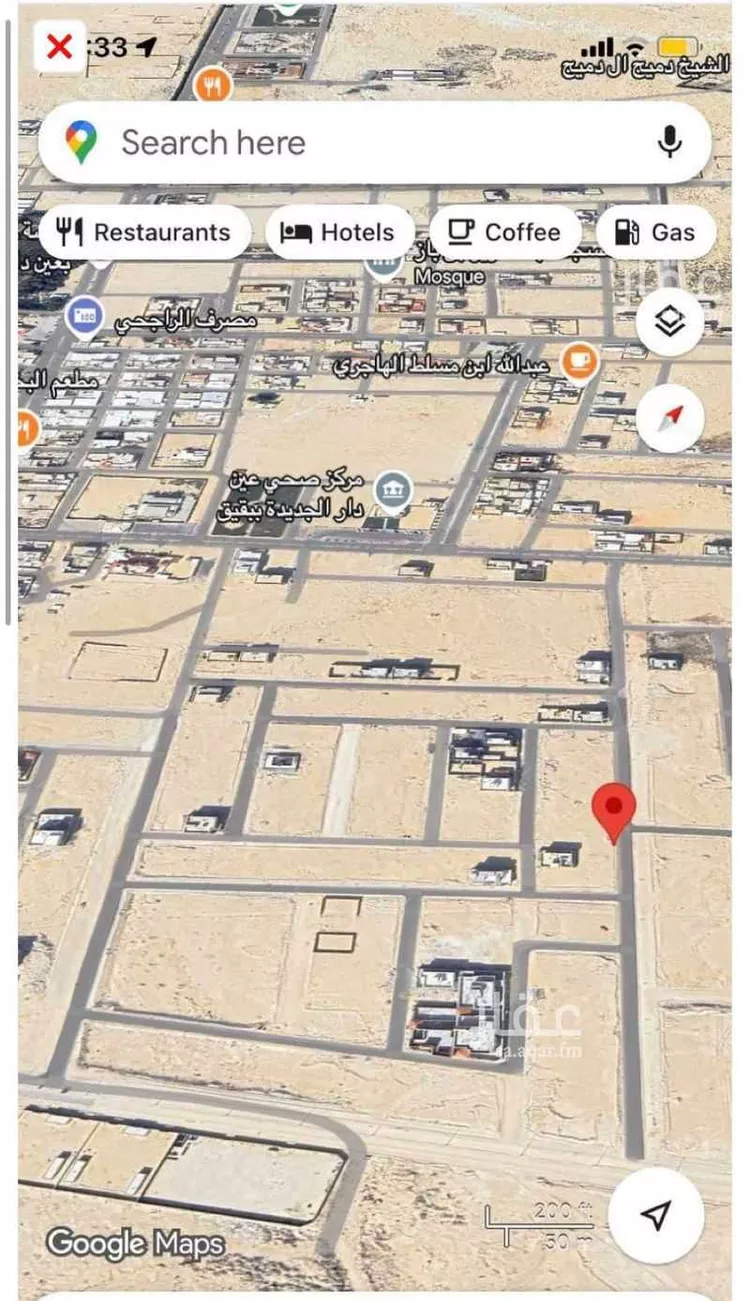Select the health center icon near مركز صحي
Screen dimensions: 750x1301
tap(392, 491)
